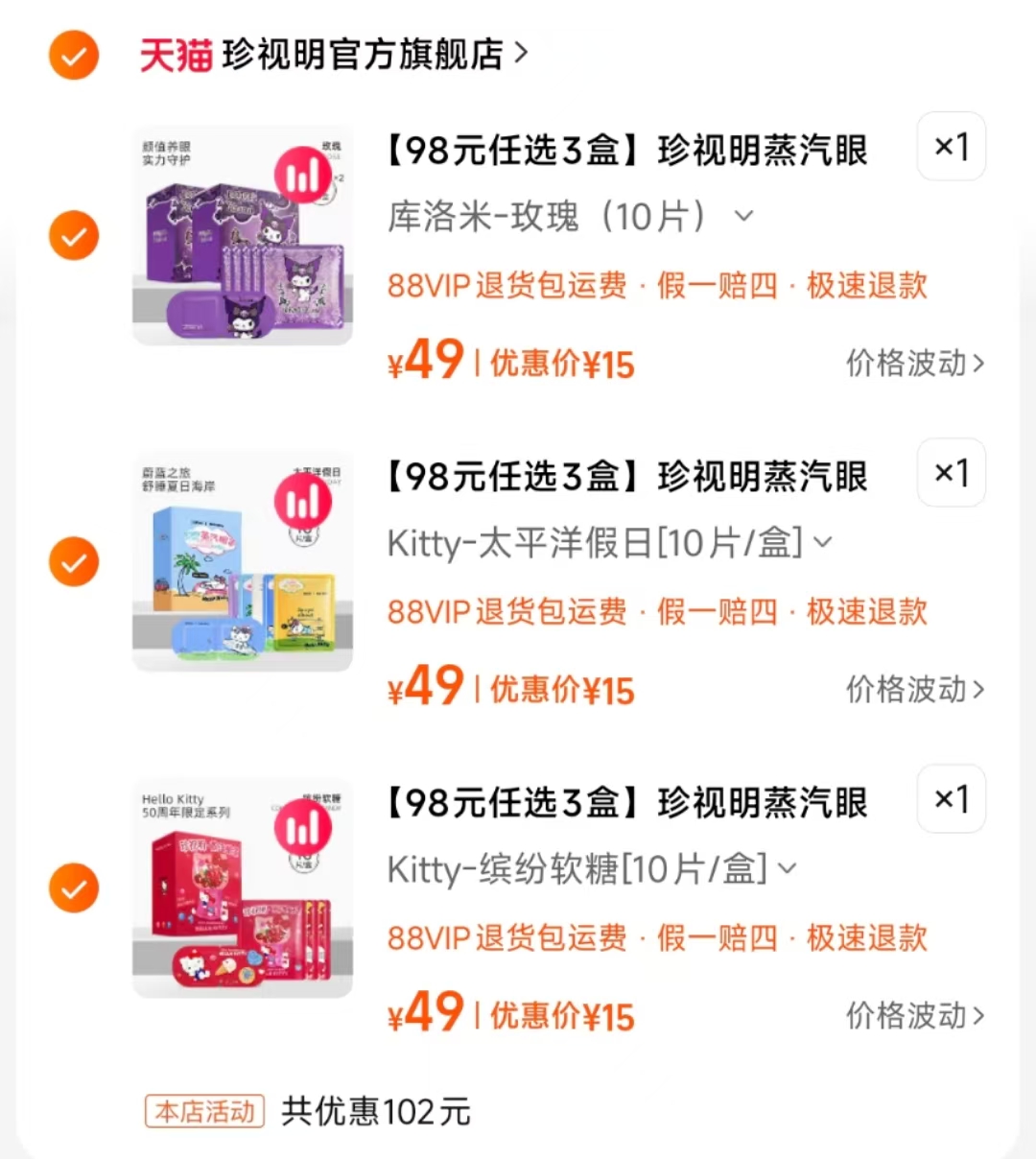Deselect the Kitty-缤纷软糖 item checkbox
1036x1159 pixels.
click(73, 887)
